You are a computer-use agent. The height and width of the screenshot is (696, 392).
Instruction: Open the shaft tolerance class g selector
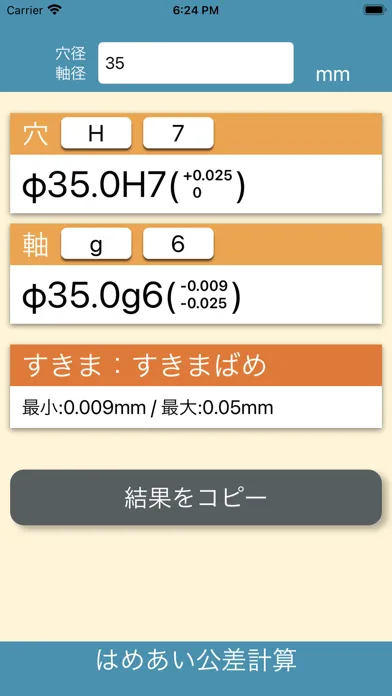pos(96,243)
